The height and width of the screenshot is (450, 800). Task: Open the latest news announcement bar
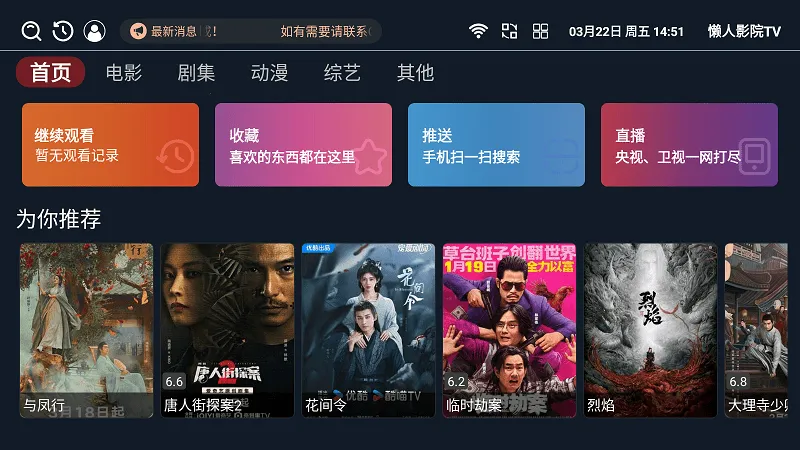click(250, 31)
